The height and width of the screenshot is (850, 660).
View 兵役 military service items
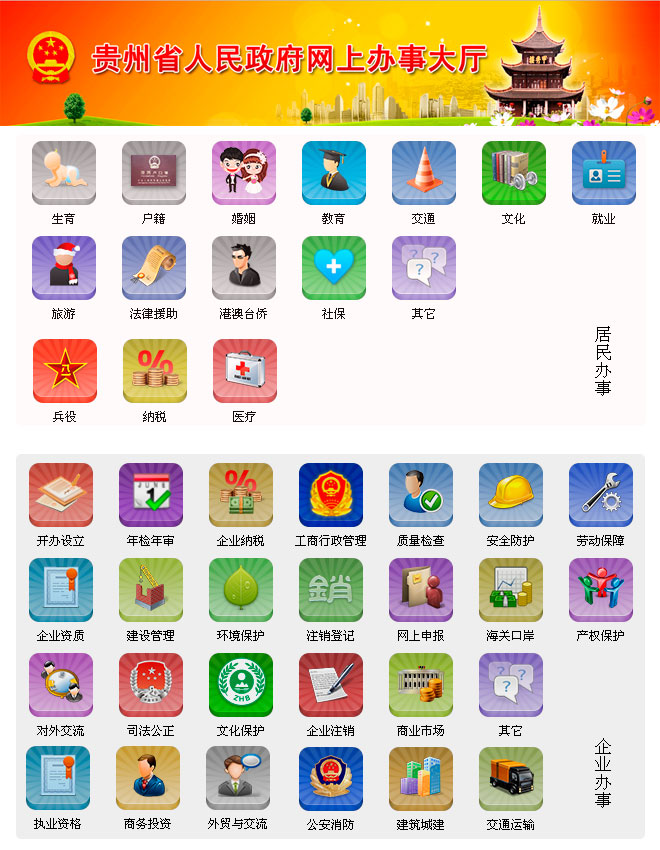click(65, 371)
